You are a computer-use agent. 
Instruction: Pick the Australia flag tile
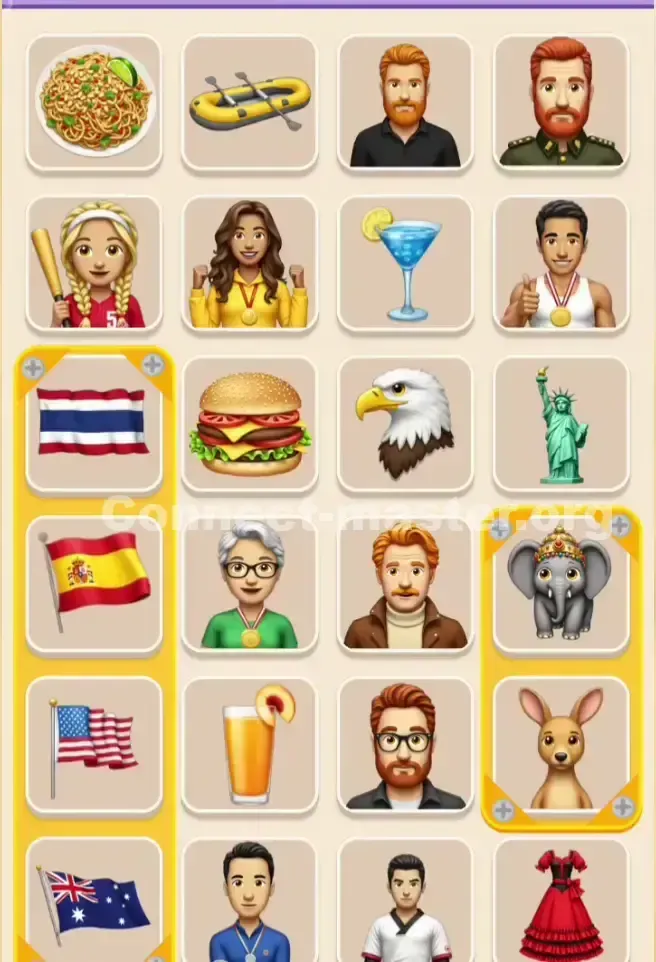pos(94,900)
